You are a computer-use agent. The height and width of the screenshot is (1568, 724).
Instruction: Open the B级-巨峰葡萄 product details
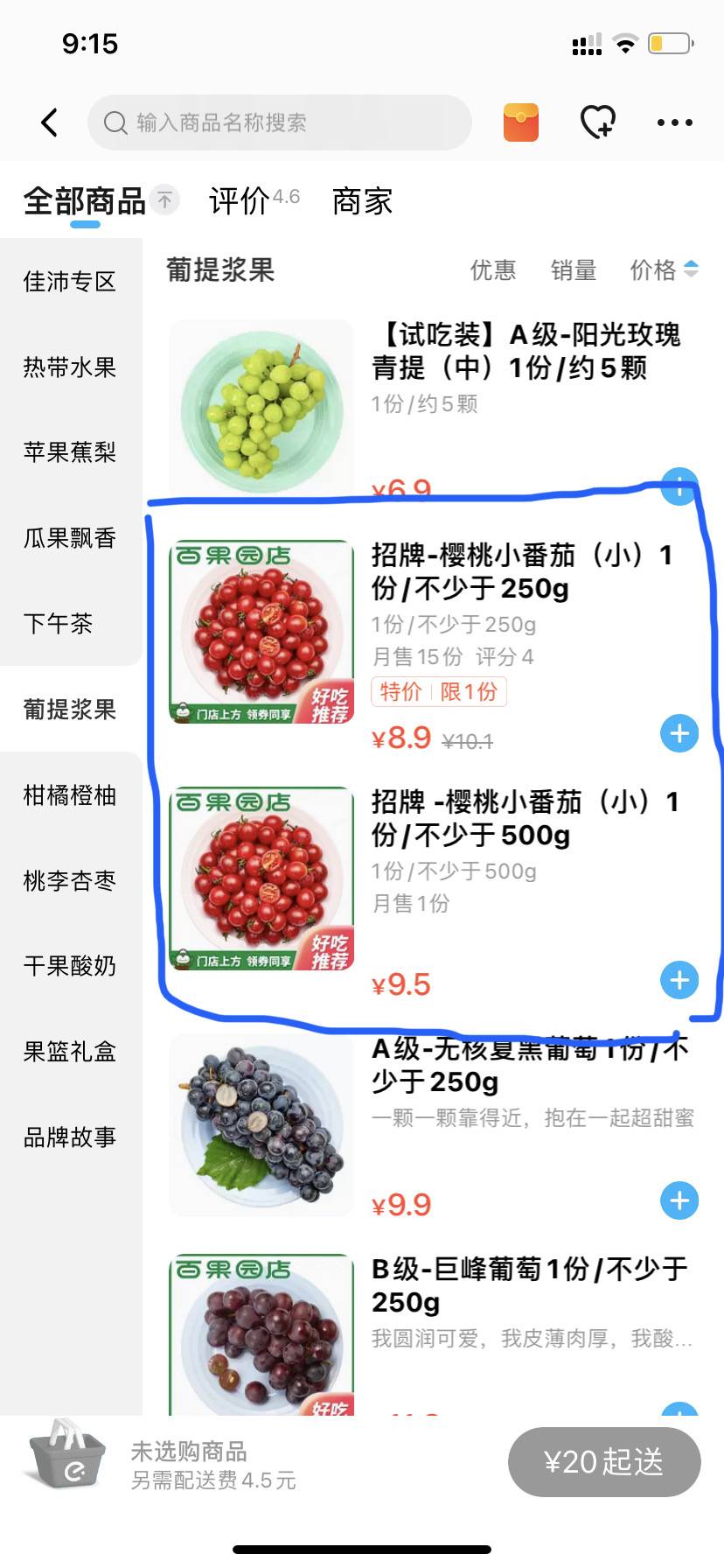pos(529,1284)
